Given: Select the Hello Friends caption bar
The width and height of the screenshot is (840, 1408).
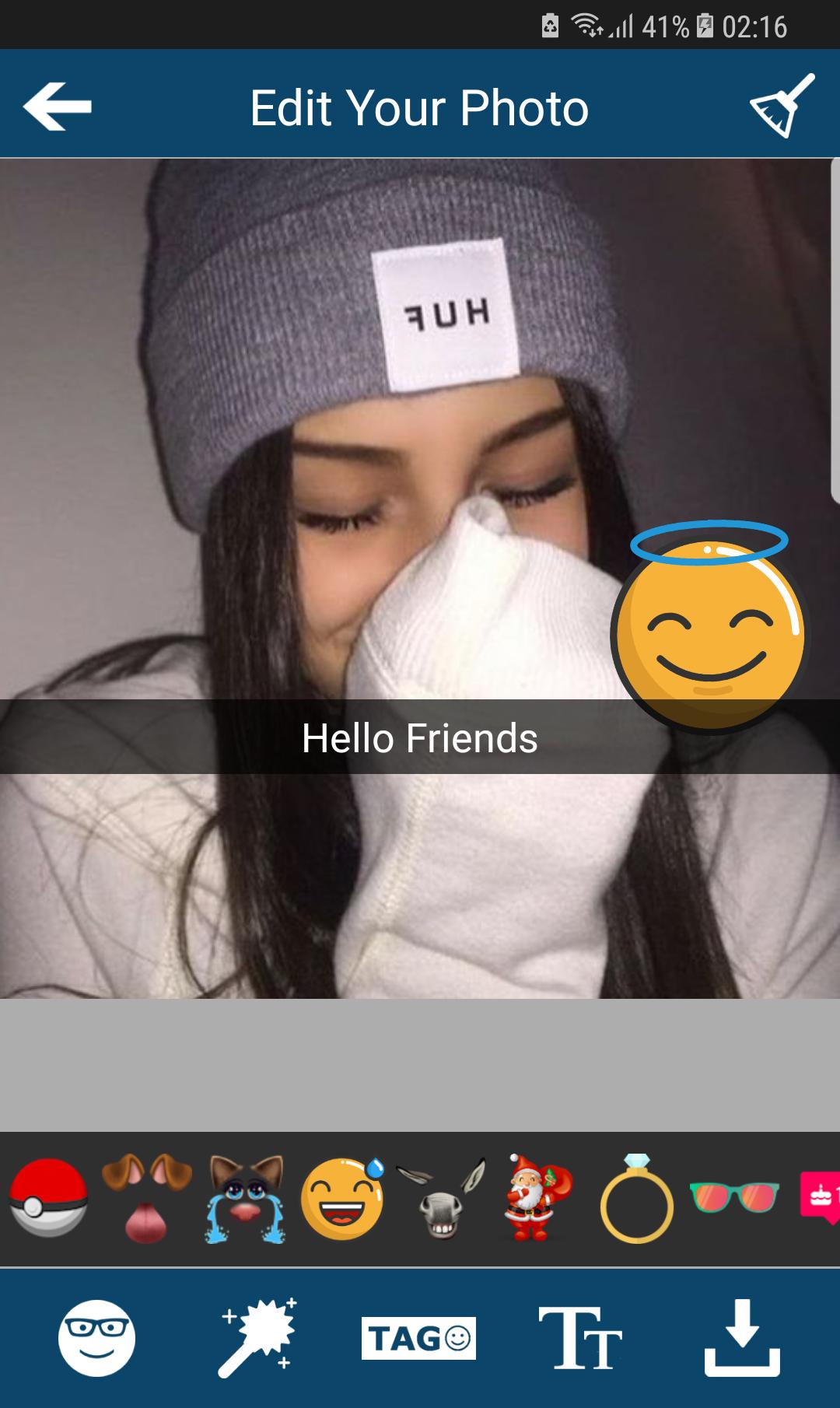Looking at the screenshot, I should pos(420,737).
